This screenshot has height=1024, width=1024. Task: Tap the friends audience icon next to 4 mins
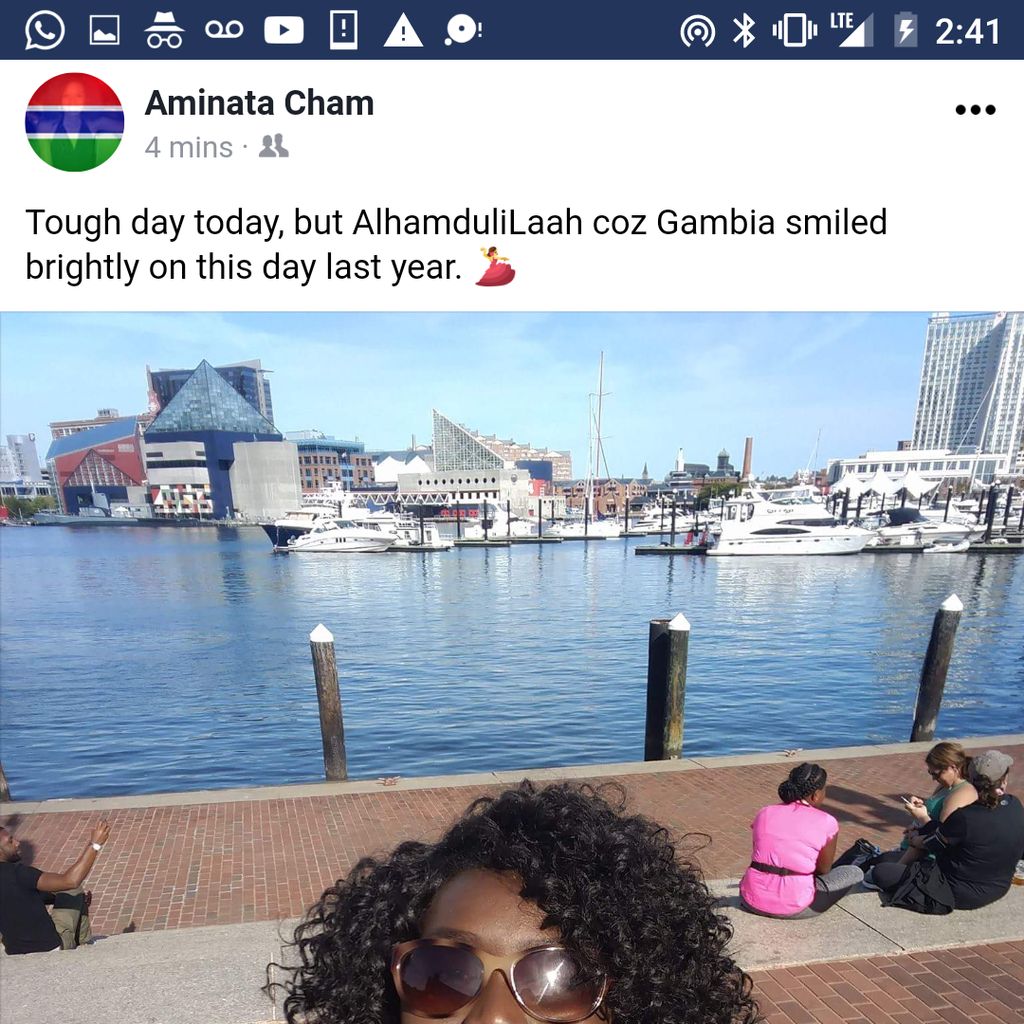273,147
